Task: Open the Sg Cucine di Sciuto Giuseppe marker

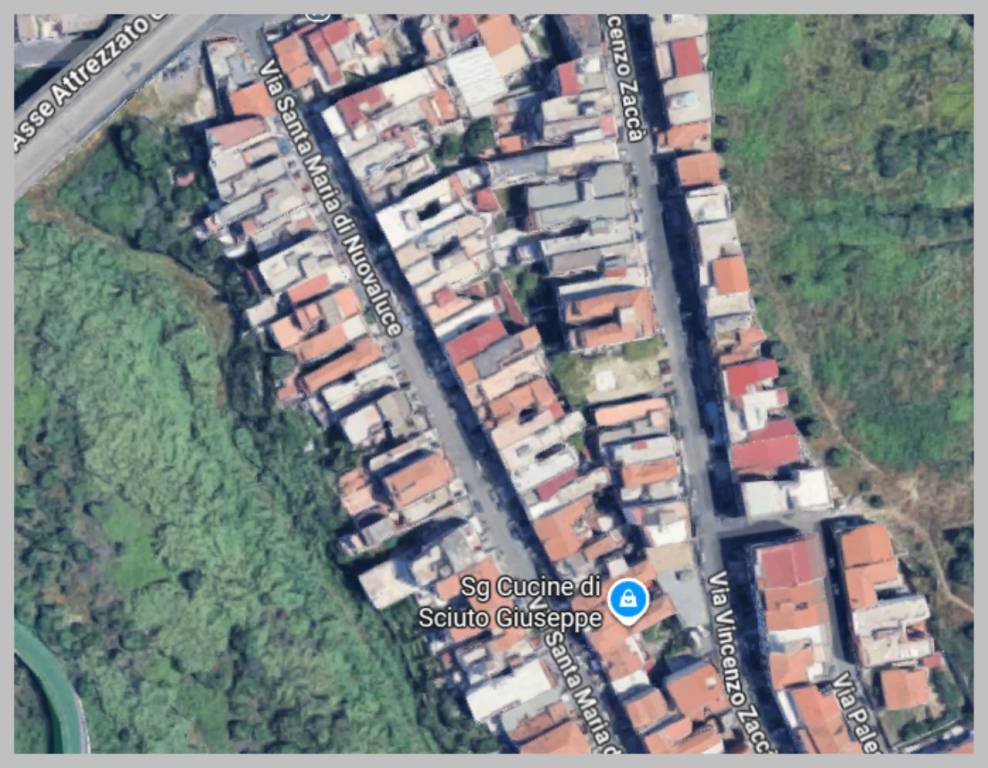Action: coord(628,600)
